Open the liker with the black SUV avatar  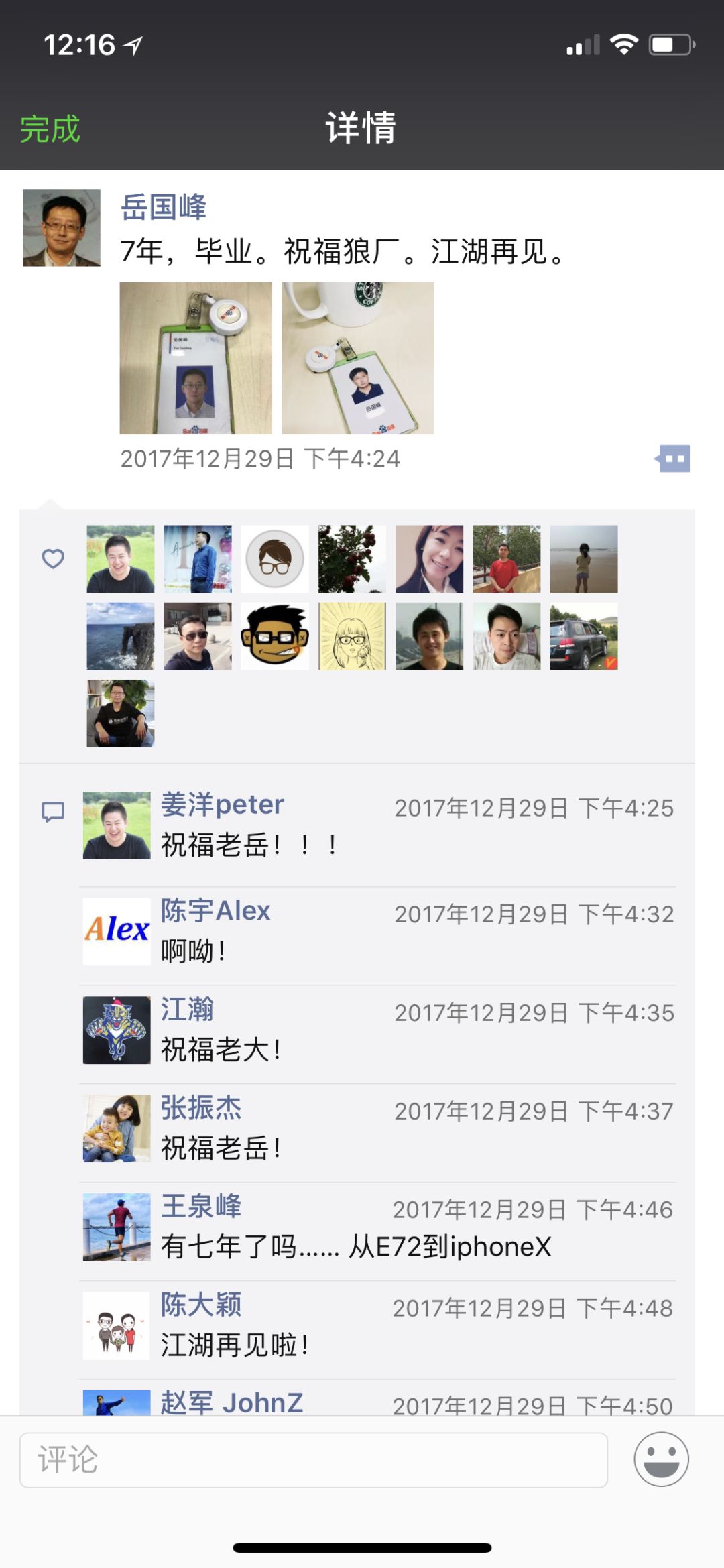pos(584,636)
